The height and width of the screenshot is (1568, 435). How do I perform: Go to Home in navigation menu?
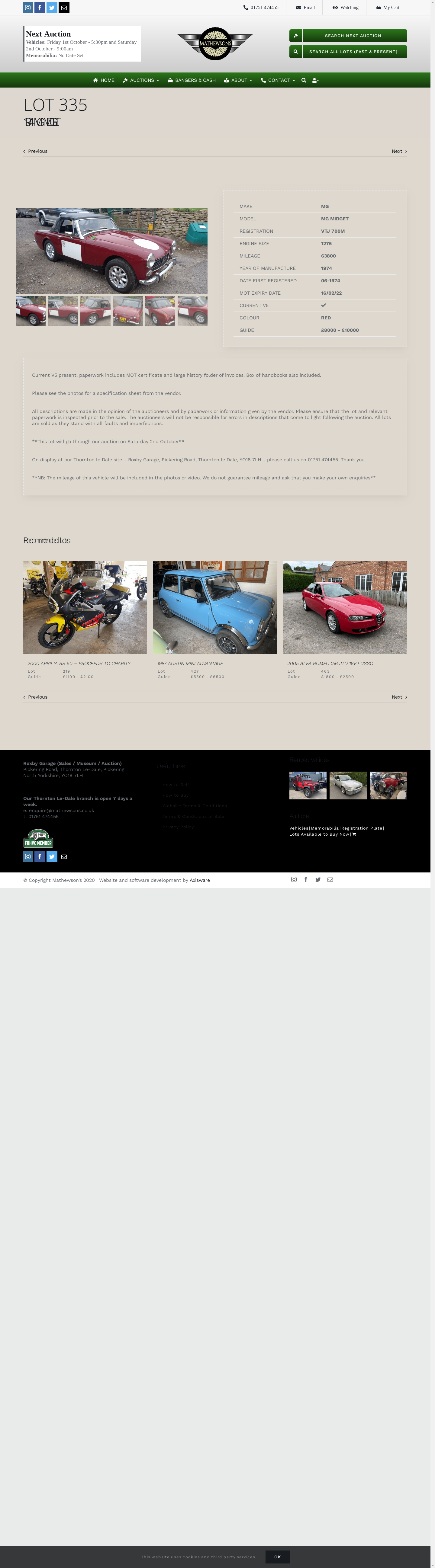[x=104, y=80]
